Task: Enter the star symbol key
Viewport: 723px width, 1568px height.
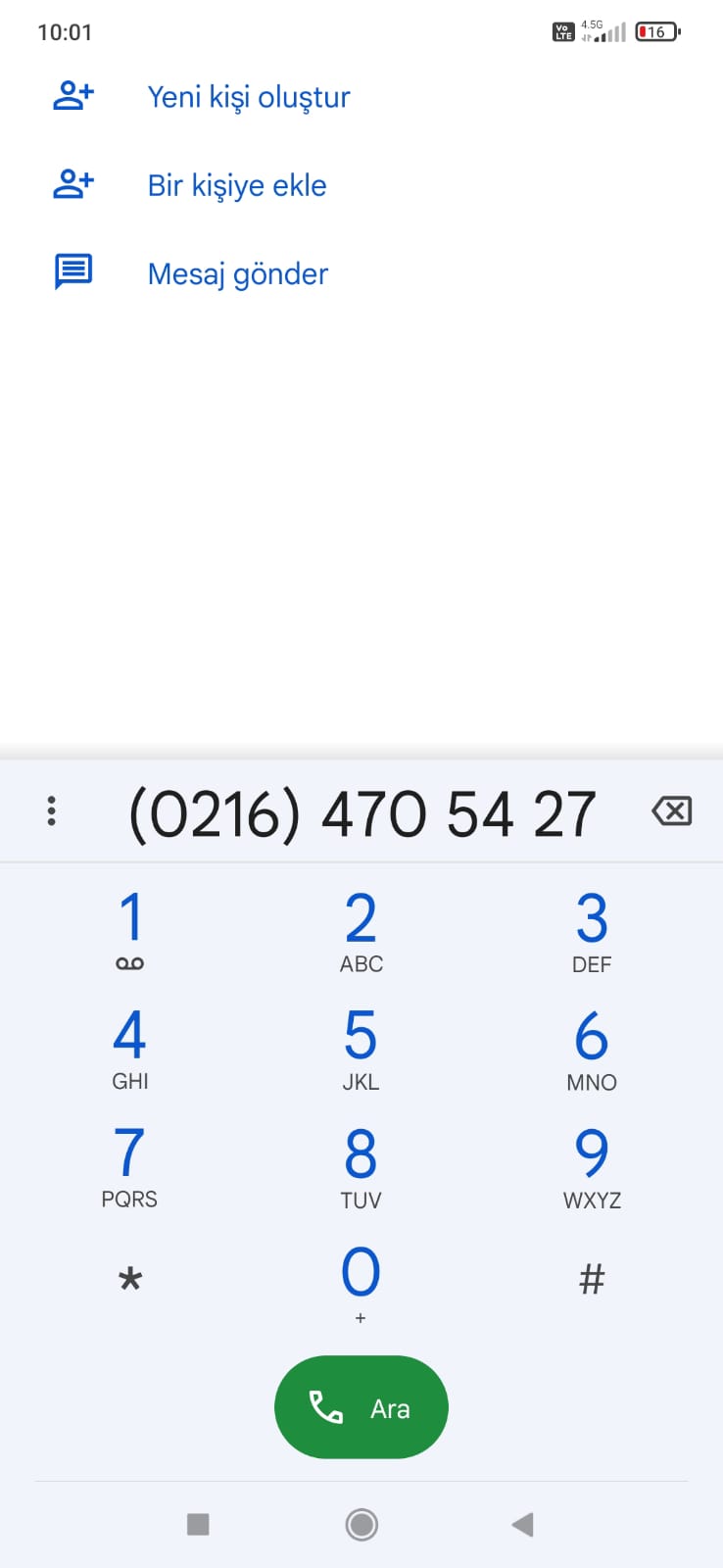Action: point(130,1280)
